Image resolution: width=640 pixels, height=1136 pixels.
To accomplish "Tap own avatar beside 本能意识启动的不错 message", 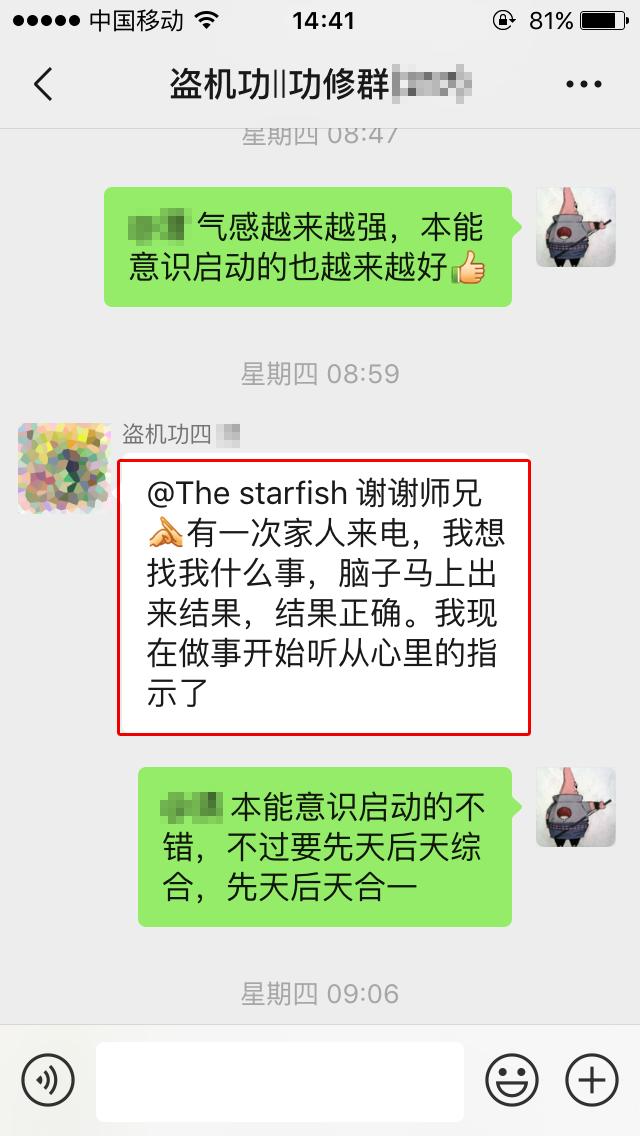I will pos(575,807).
